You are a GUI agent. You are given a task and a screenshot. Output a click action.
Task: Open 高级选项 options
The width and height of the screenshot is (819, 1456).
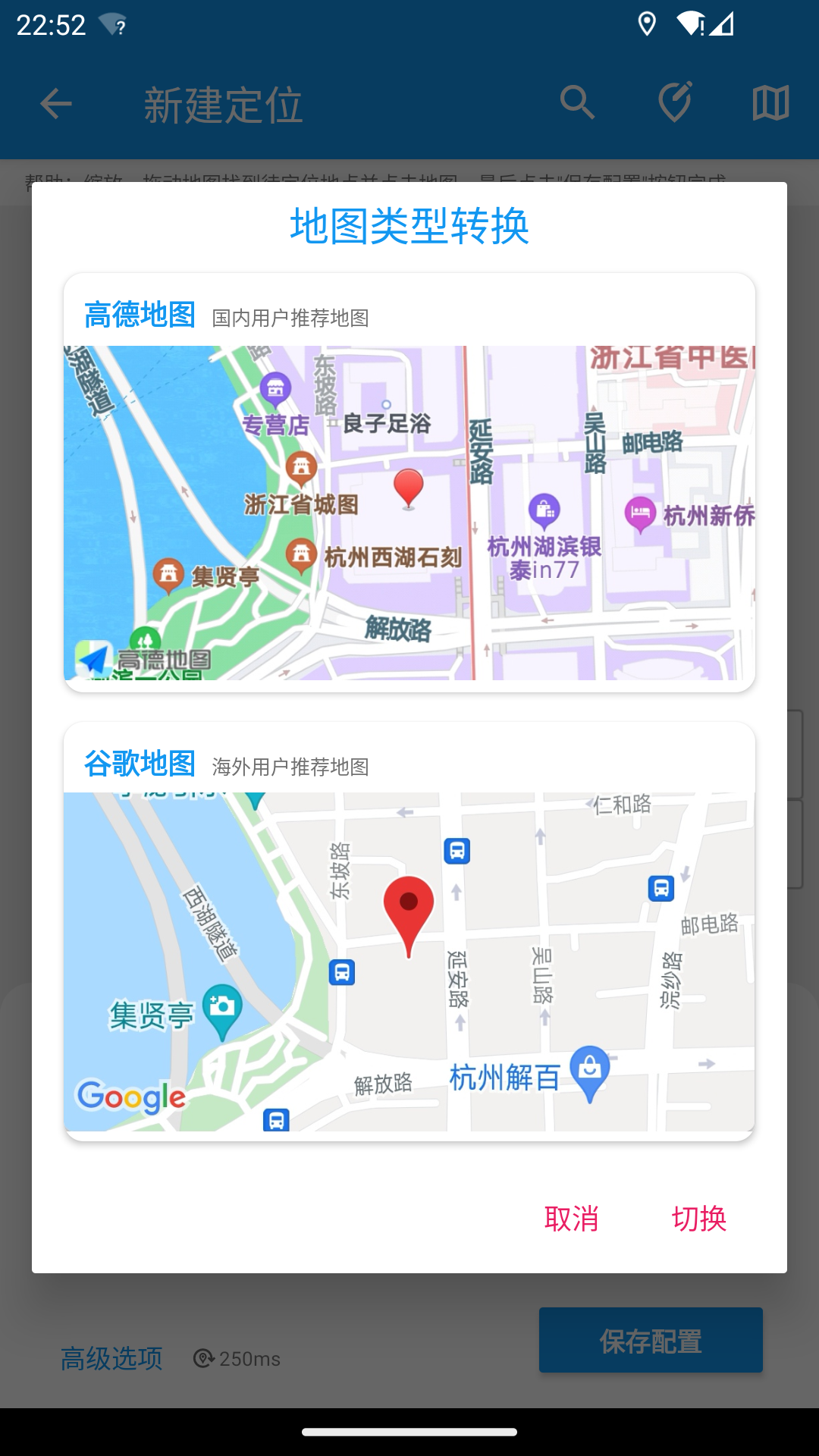point(111,1359)
